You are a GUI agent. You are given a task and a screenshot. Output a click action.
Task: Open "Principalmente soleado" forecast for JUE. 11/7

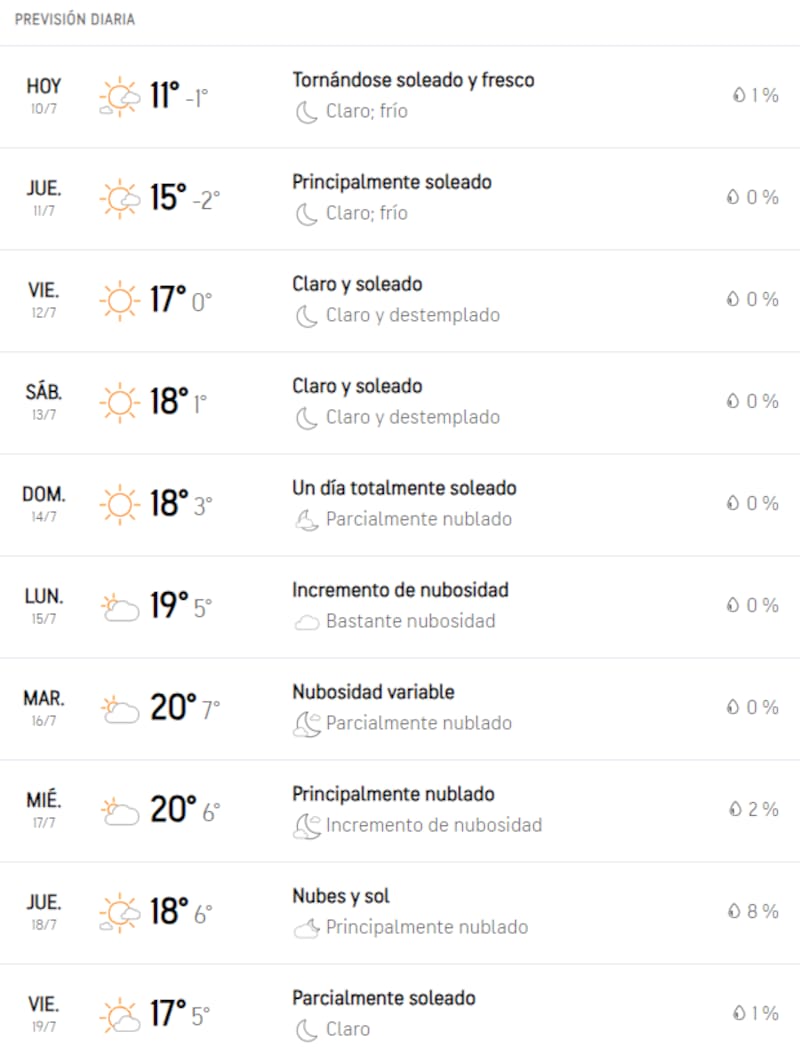pyautogui.click(x=392, y=182)
